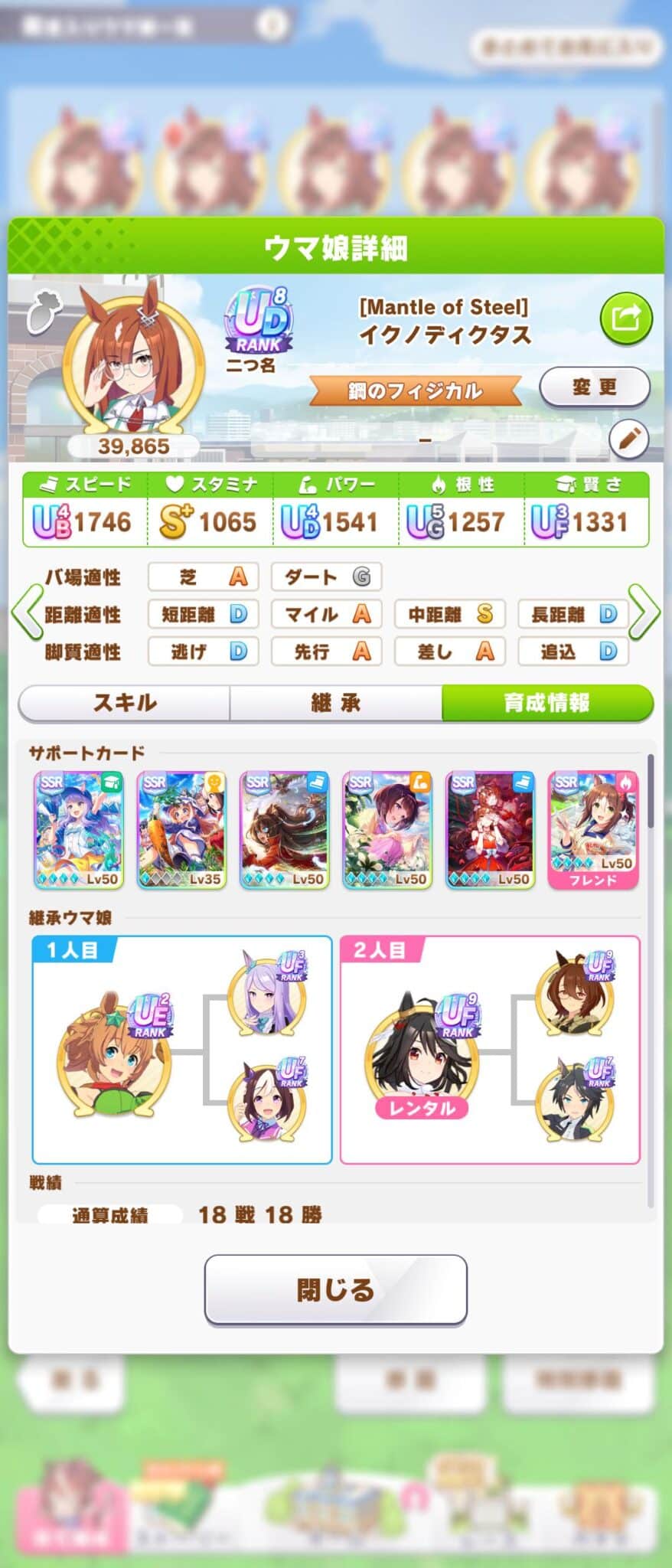The width and height of the screenshot is (672, 1568).
Task: Tap the 変更 button to change title
Action: click(x=595, y=387)
